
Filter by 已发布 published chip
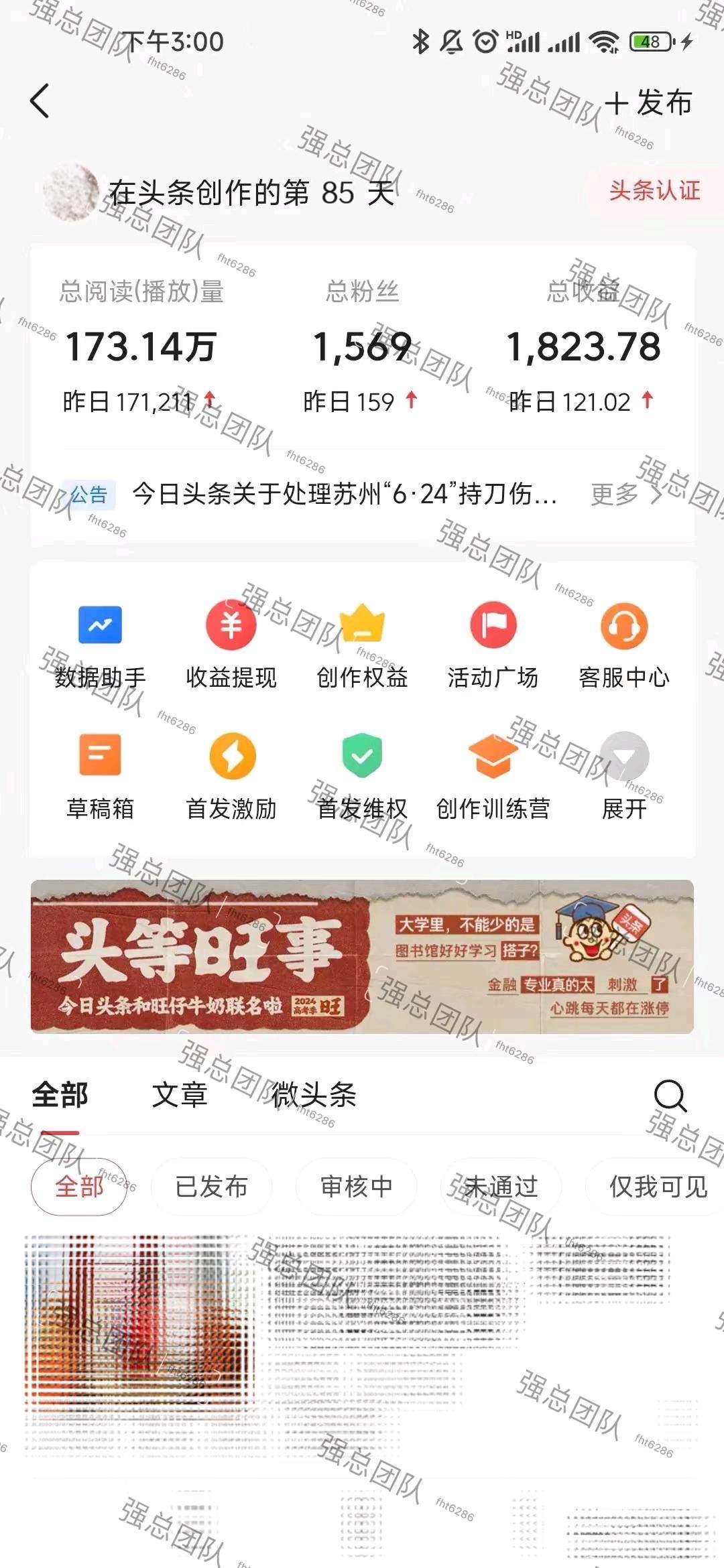pyautogui.click(x=211, y=1187)
